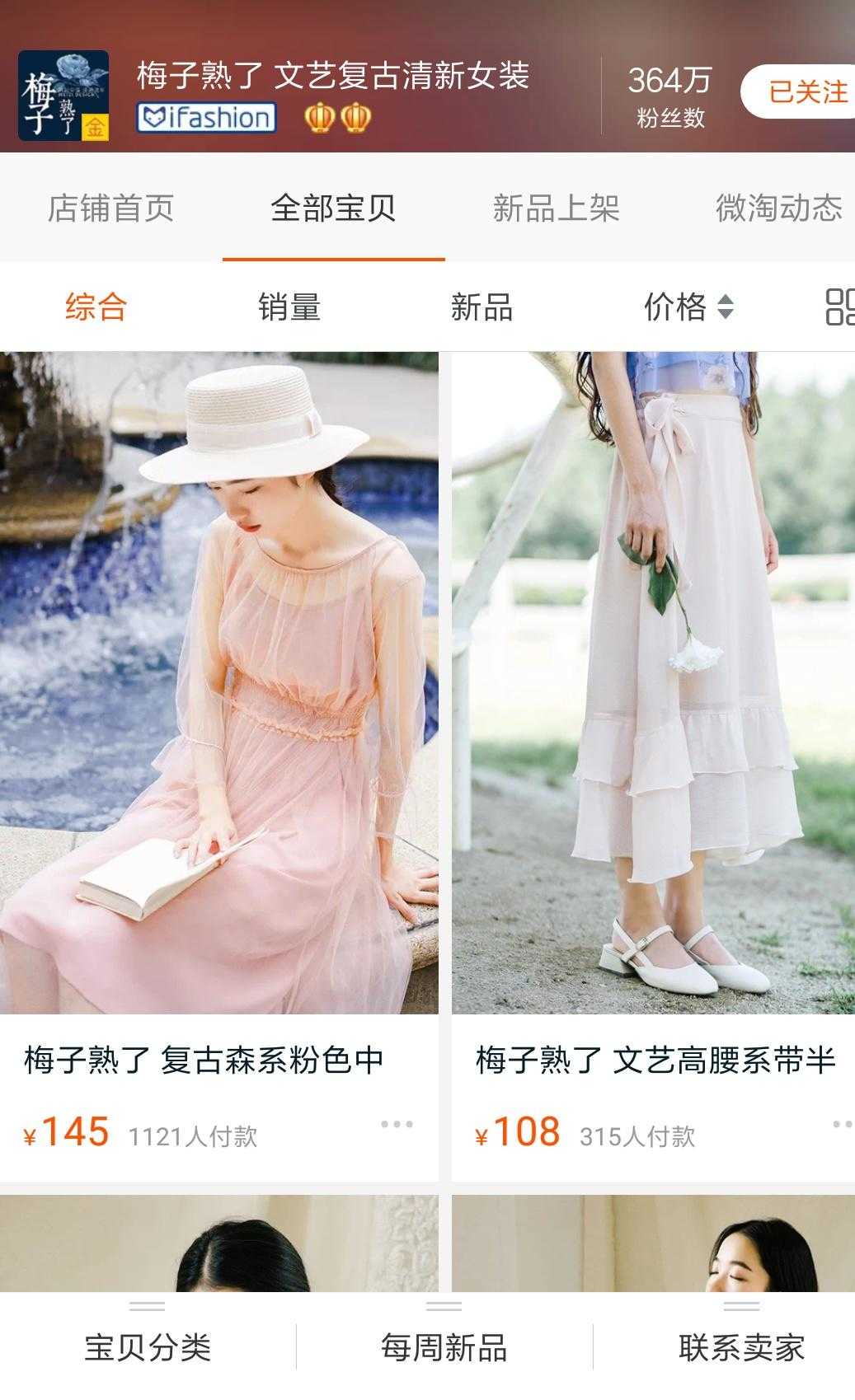Tap the 梅子熟了 shop logo

coord(63,96)
